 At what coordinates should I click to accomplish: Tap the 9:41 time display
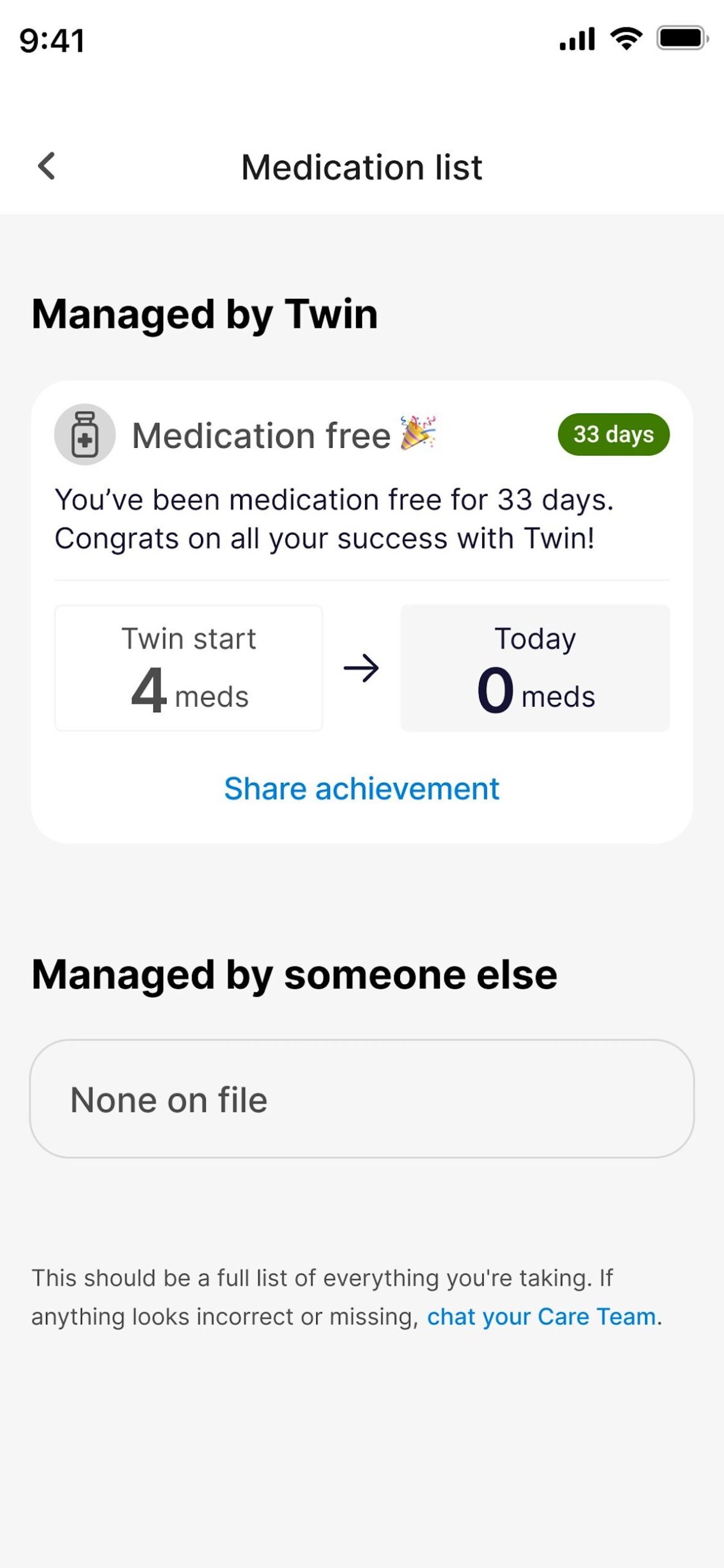(52, 40)
